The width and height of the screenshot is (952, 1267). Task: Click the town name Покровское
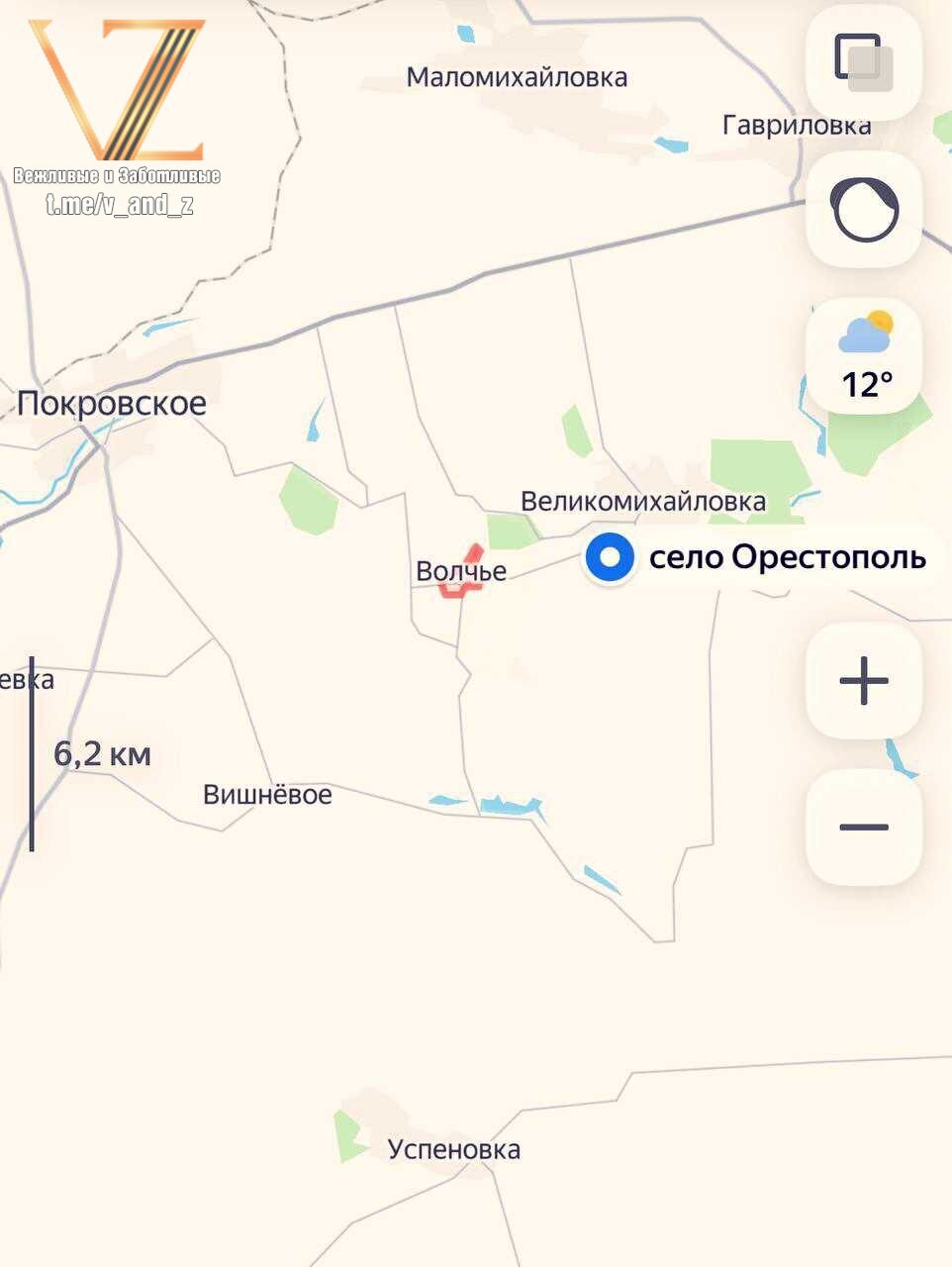tap(112, 402)
